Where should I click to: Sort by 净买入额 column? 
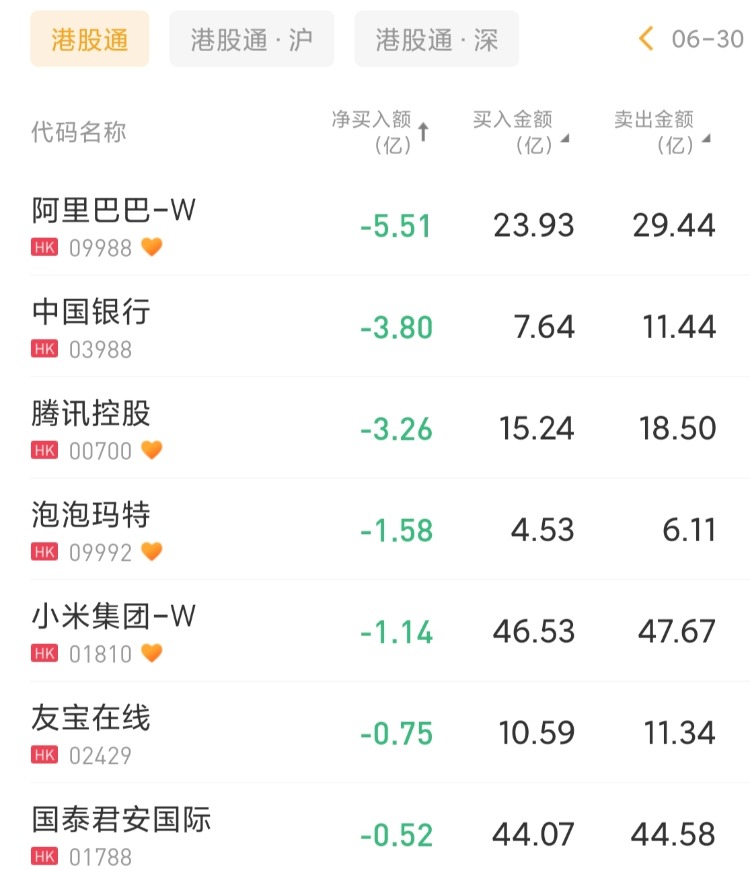(x=380, y=132)
